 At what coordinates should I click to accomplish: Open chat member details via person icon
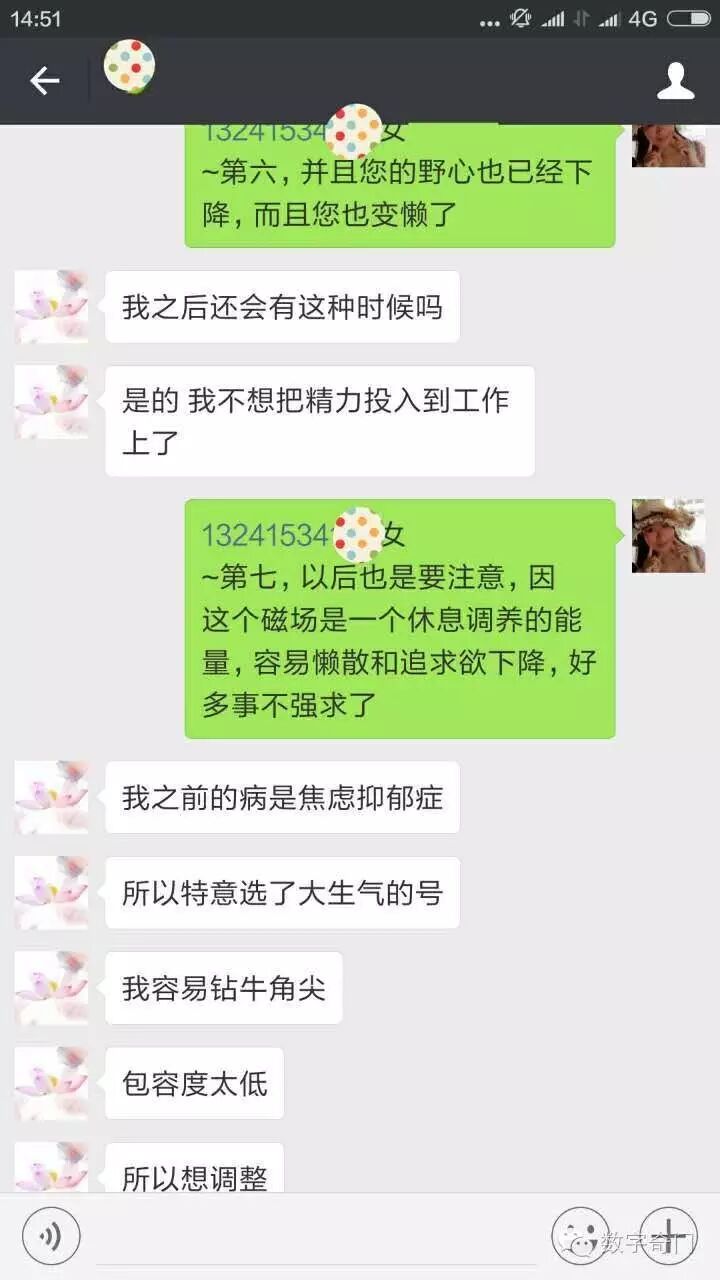pyautogui.click(x=676, y=80)
